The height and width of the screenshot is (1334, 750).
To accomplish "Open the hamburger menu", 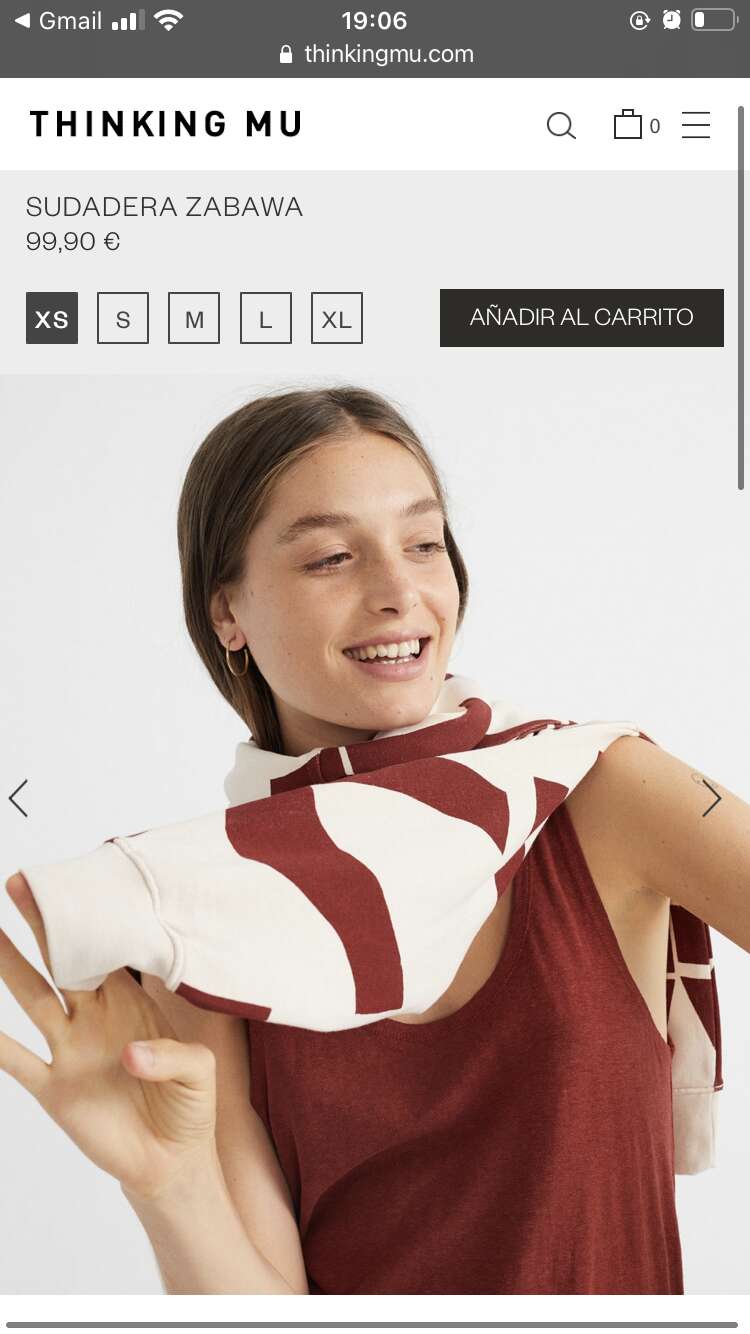I will coord(696,125).
